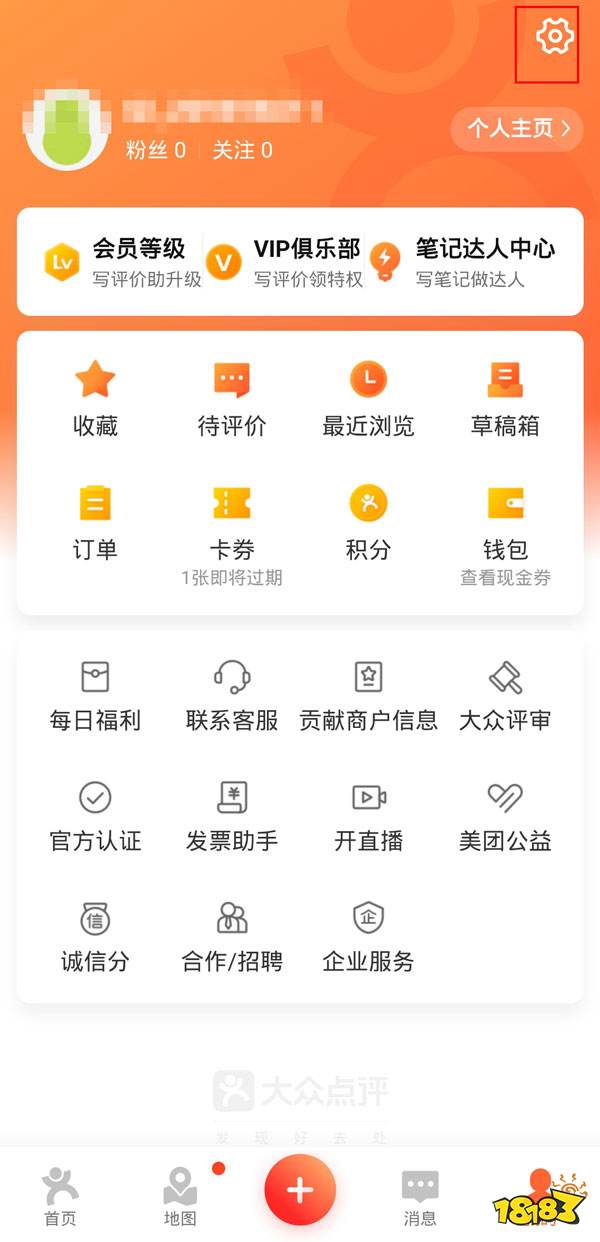Open 卡券 coupons

click(x=232, y=521)
